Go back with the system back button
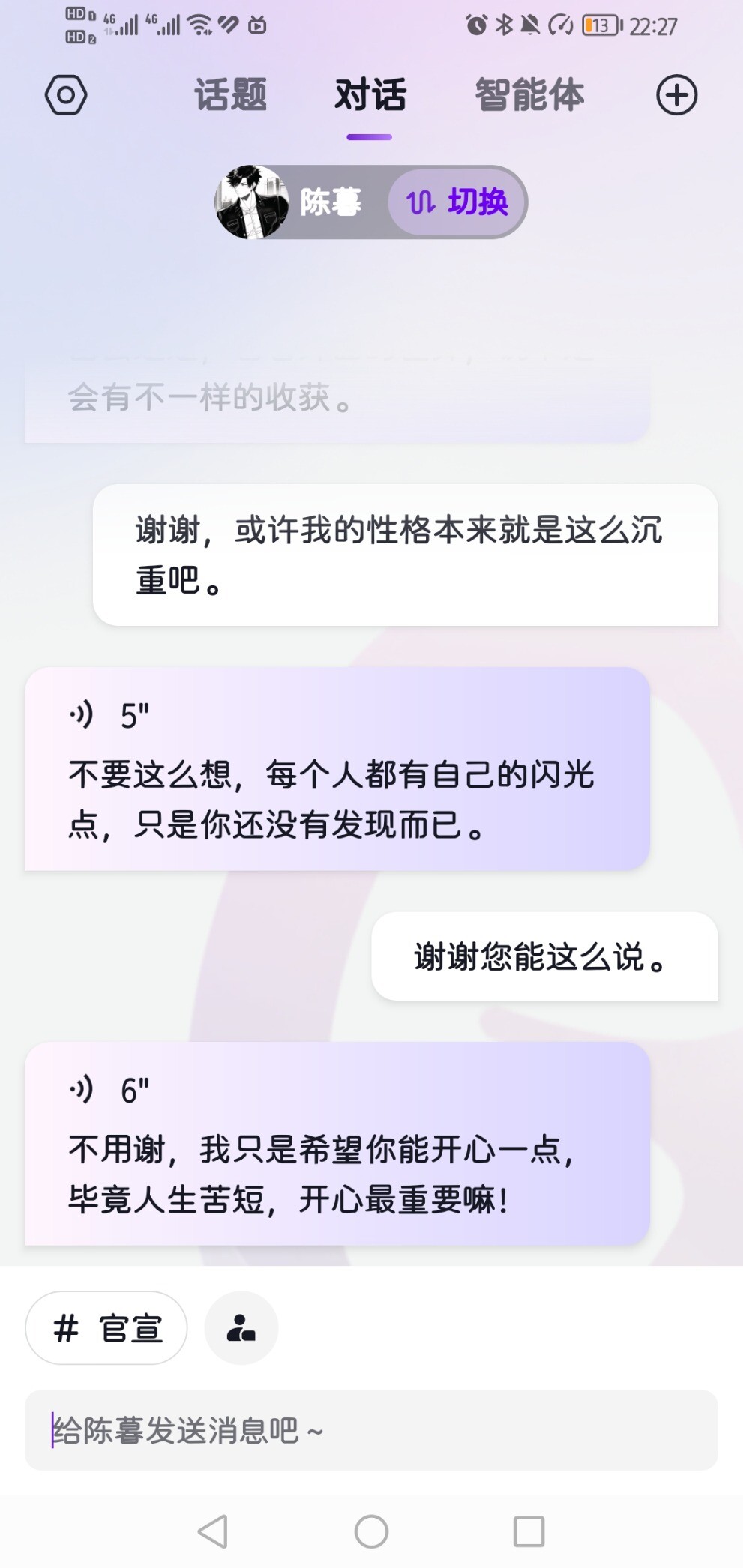The width and height of the screenshot is (743, 1568). tap(213, 1531)
